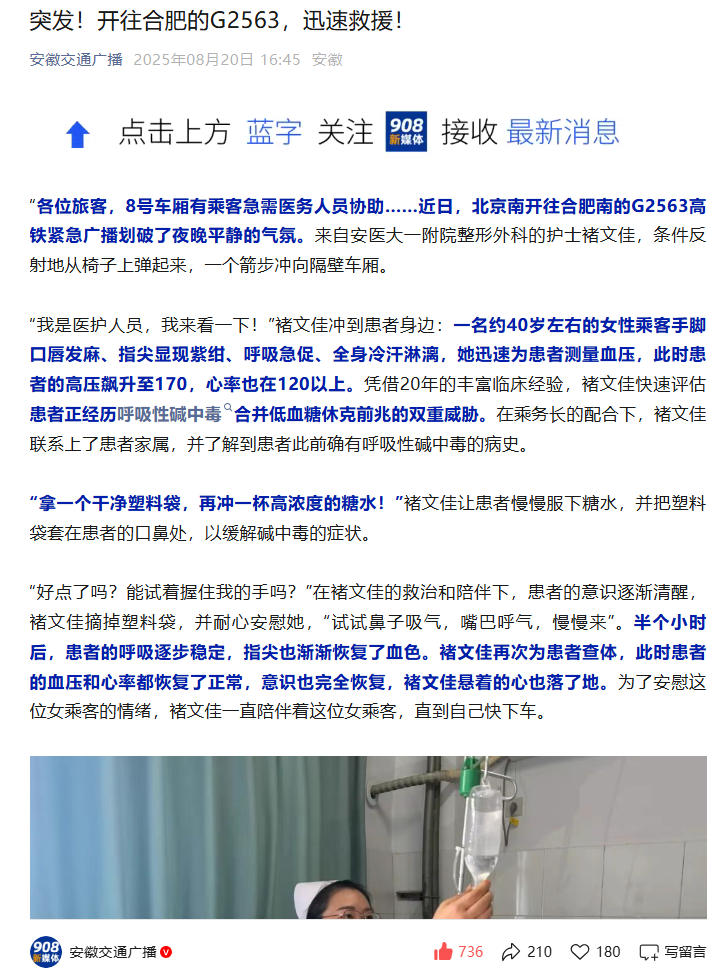Screen dimensions: 727x970
Task: Like the article with 736 likes
Action: pos(443,951)
